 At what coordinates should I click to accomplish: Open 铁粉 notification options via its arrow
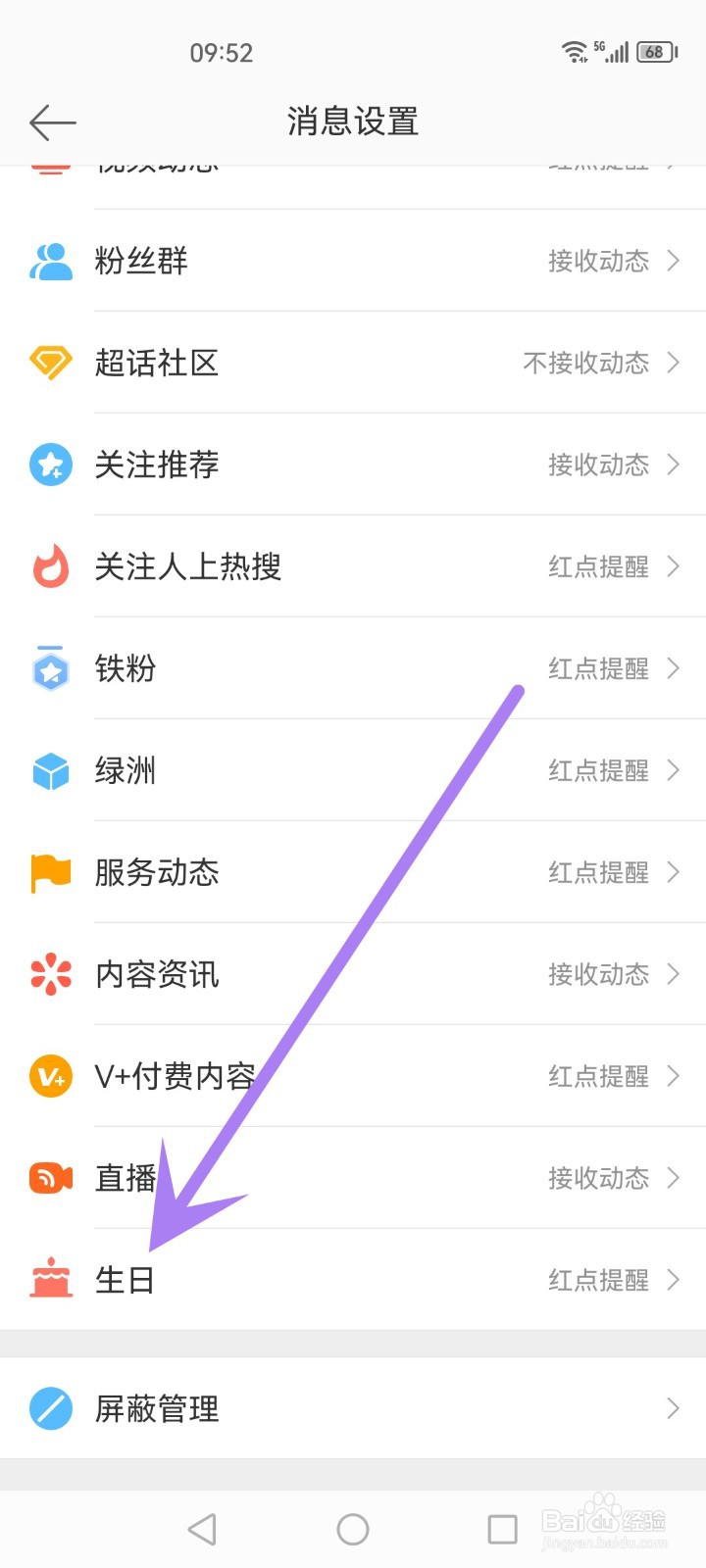click(675, 668)
